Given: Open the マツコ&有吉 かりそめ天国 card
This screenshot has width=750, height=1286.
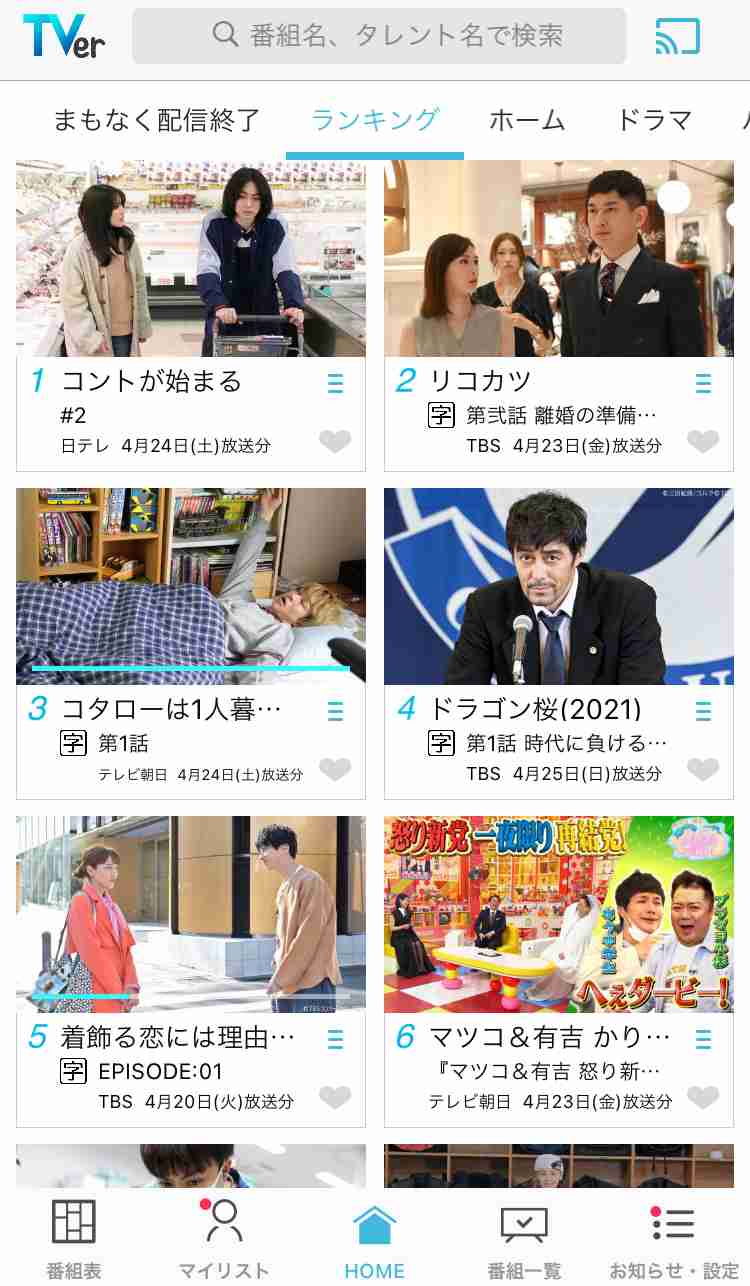Looking at the screenshot, I should [x=559, y=972].
